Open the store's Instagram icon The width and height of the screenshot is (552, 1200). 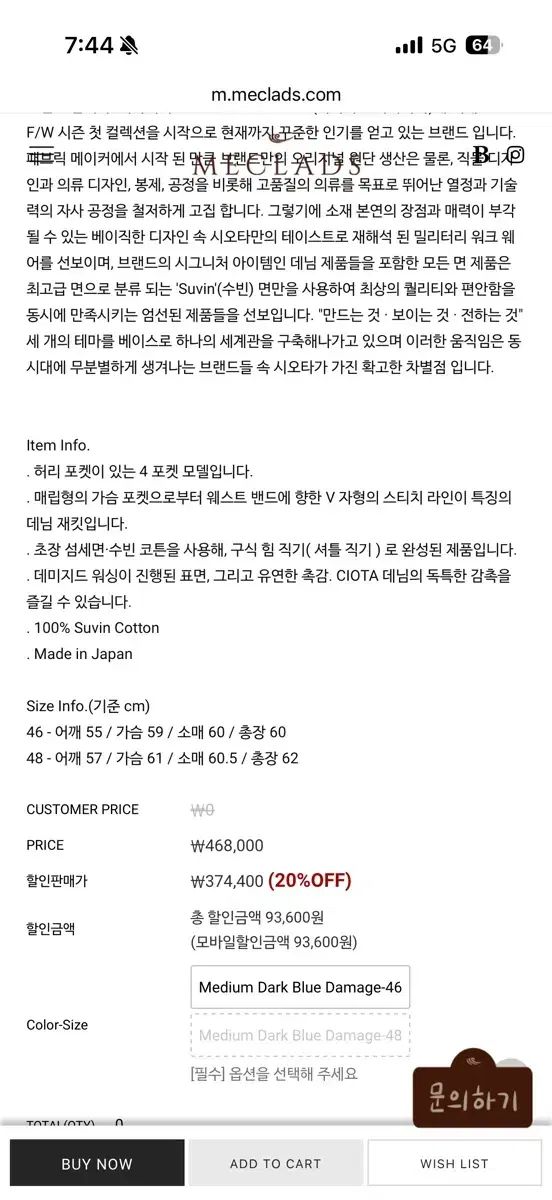coord(515,155)
